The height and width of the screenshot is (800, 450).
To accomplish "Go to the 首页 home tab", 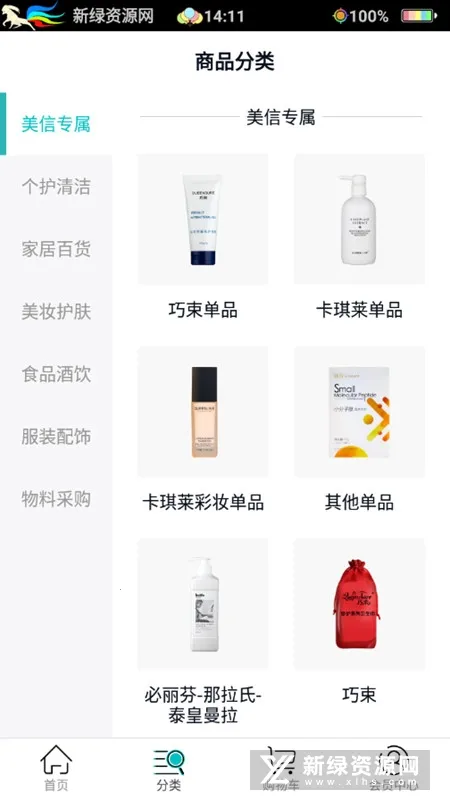I will (x=56, y=768).
